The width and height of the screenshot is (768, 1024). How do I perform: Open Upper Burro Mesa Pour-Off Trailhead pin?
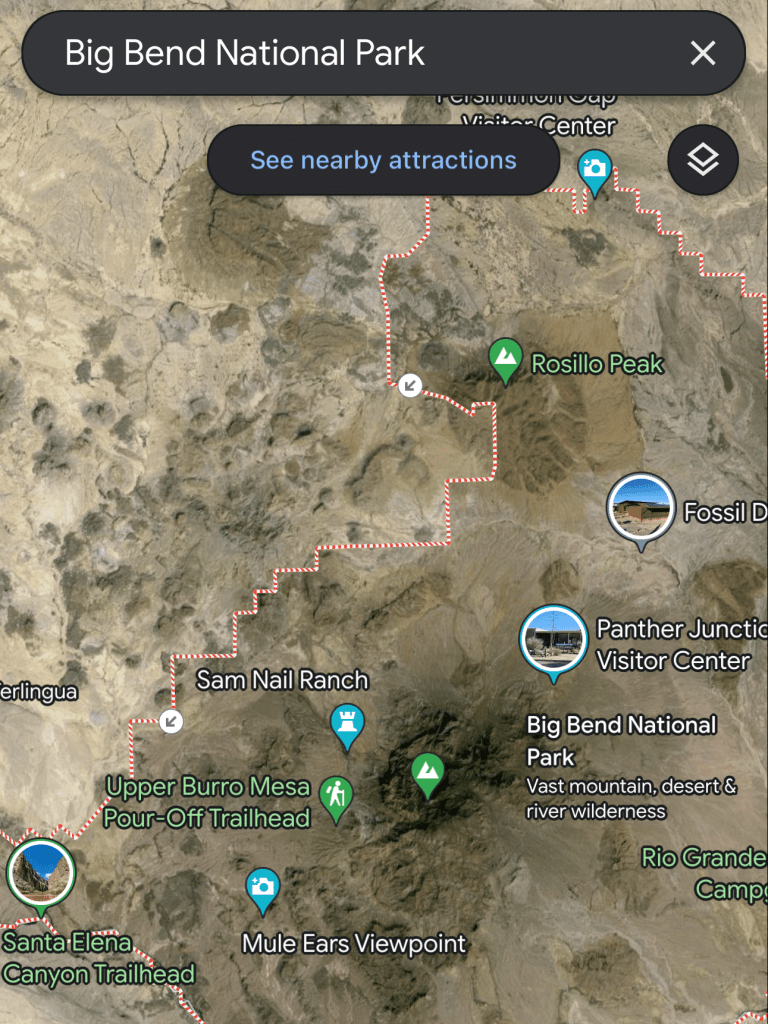click(336, 796)
